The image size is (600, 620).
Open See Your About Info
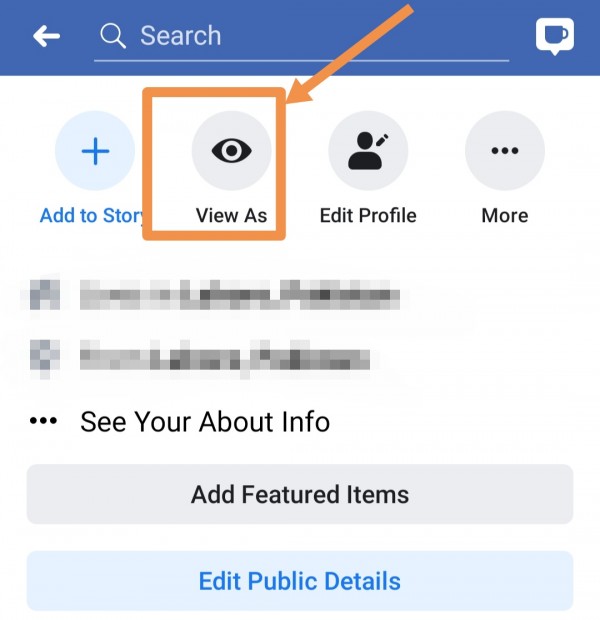tap(204, 422)
